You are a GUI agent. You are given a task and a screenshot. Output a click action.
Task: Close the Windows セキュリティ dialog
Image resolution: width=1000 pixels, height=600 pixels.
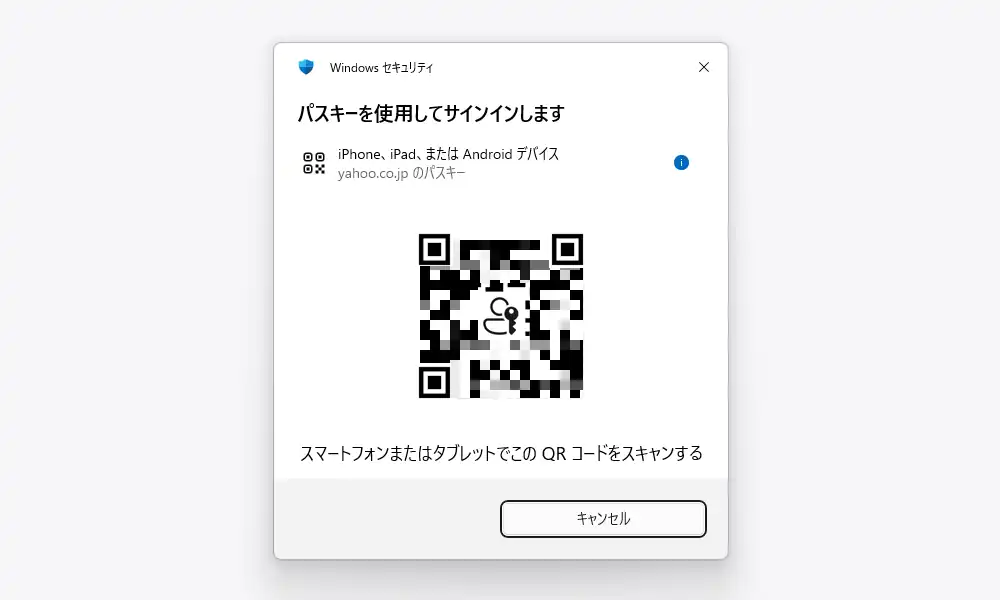click(x=704, y=67)
